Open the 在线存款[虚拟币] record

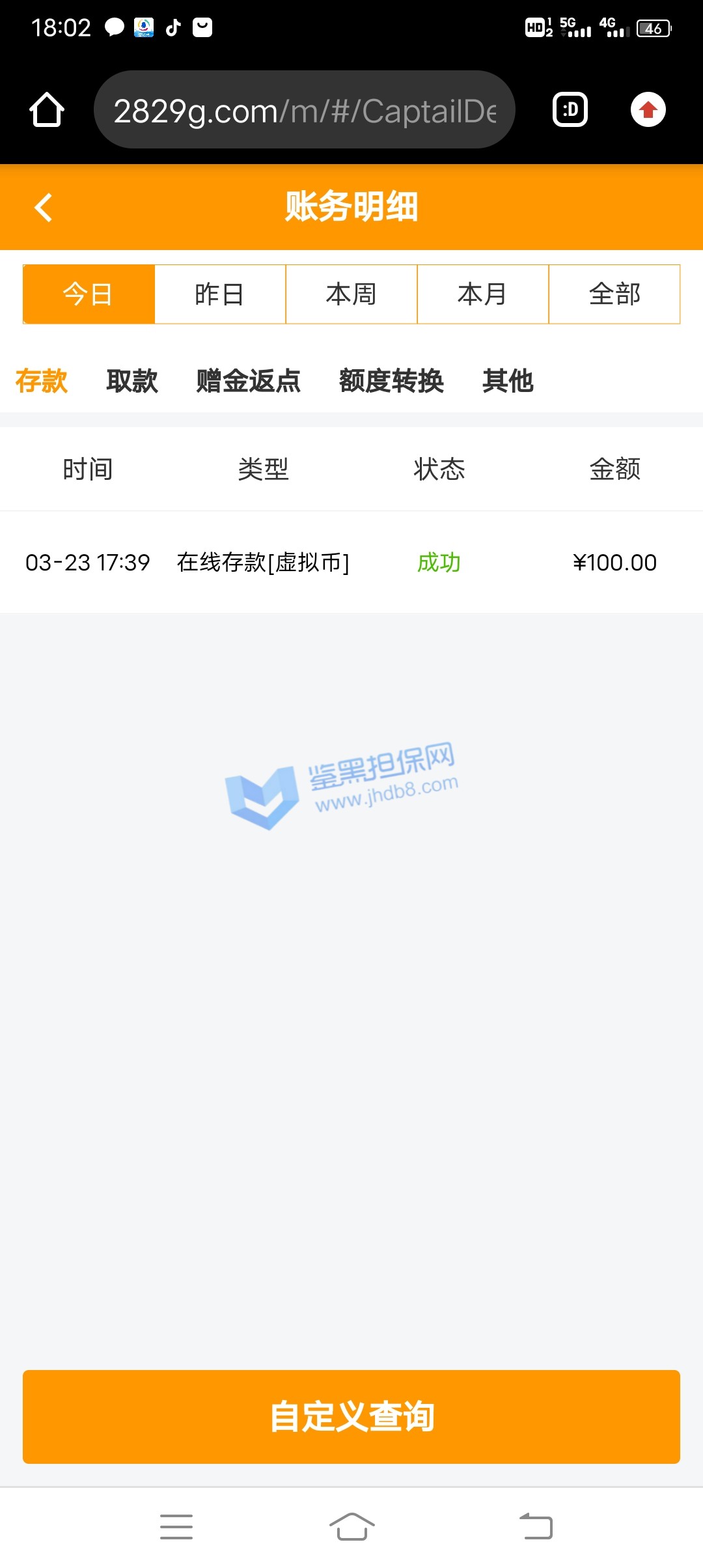point(263,563)
